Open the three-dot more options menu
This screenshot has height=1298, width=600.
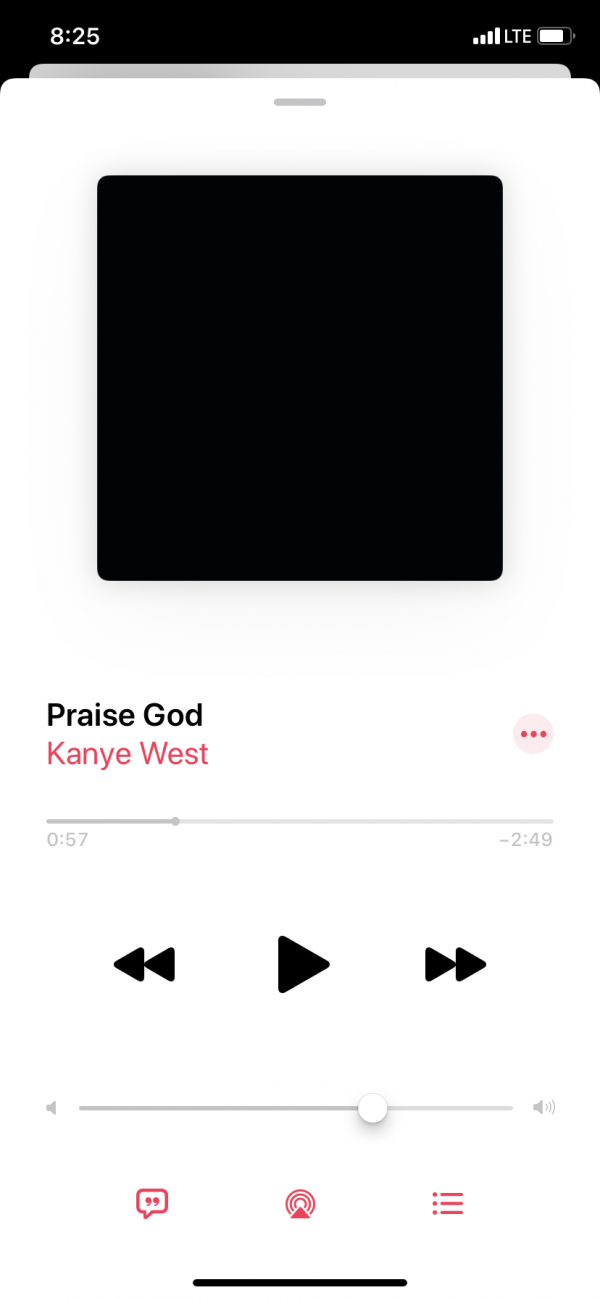tap(533, 734)
